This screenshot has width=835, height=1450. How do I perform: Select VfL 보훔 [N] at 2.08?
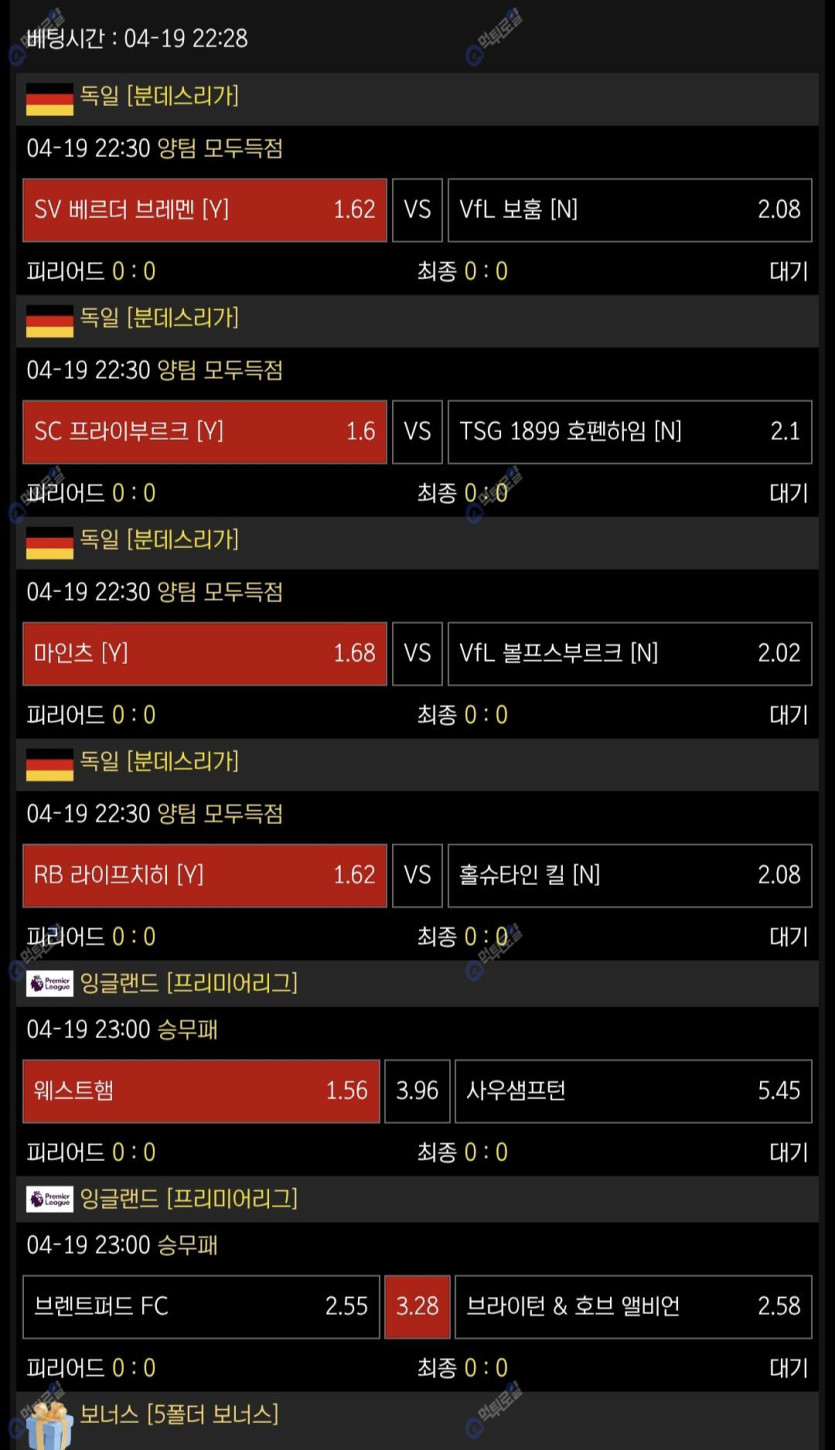(630, 210)
